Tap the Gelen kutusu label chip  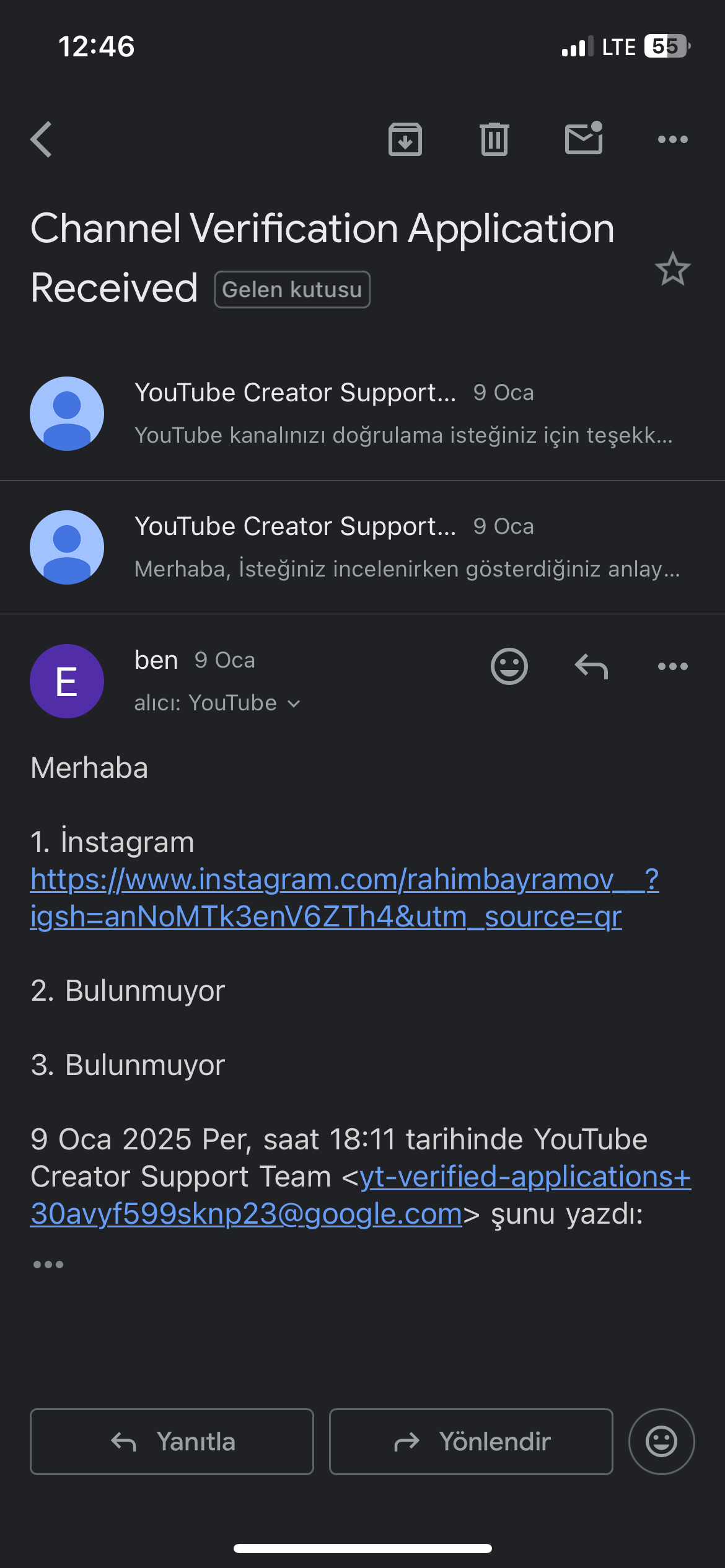[292, 289]
